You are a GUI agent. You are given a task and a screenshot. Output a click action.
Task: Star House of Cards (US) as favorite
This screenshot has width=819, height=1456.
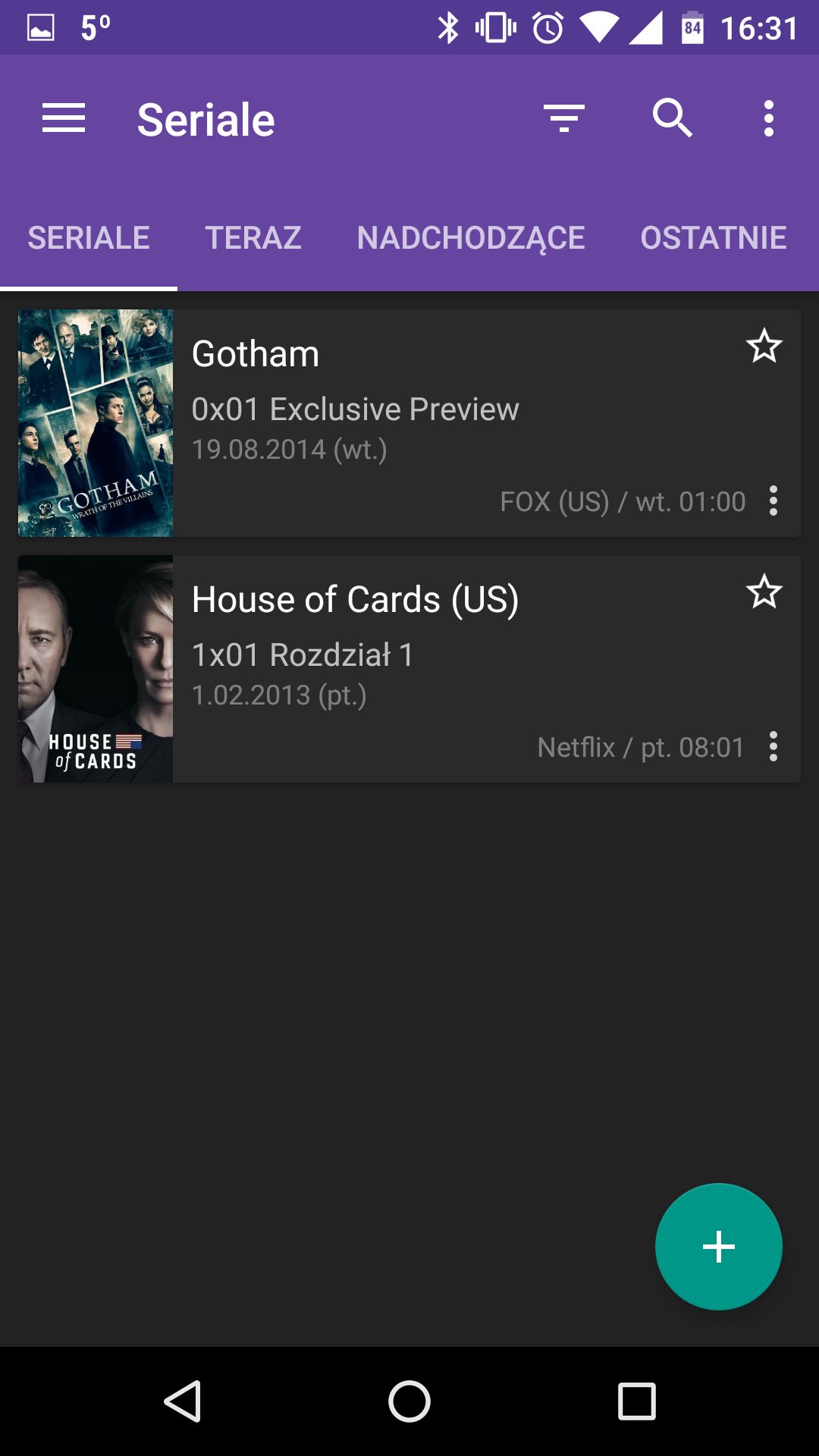coord(764,592)
